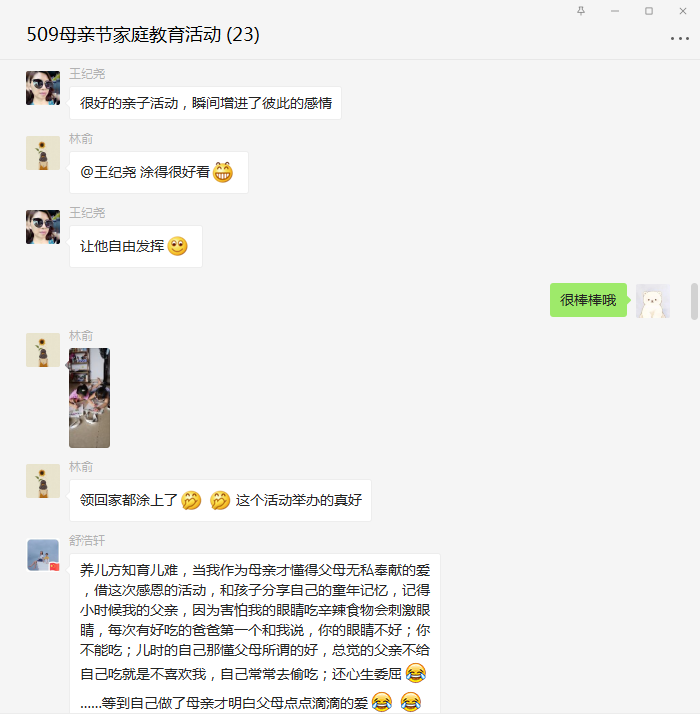Open my own avatar beside 很棒棒哦
The image size is (700, 720).
tap(653, 301)
